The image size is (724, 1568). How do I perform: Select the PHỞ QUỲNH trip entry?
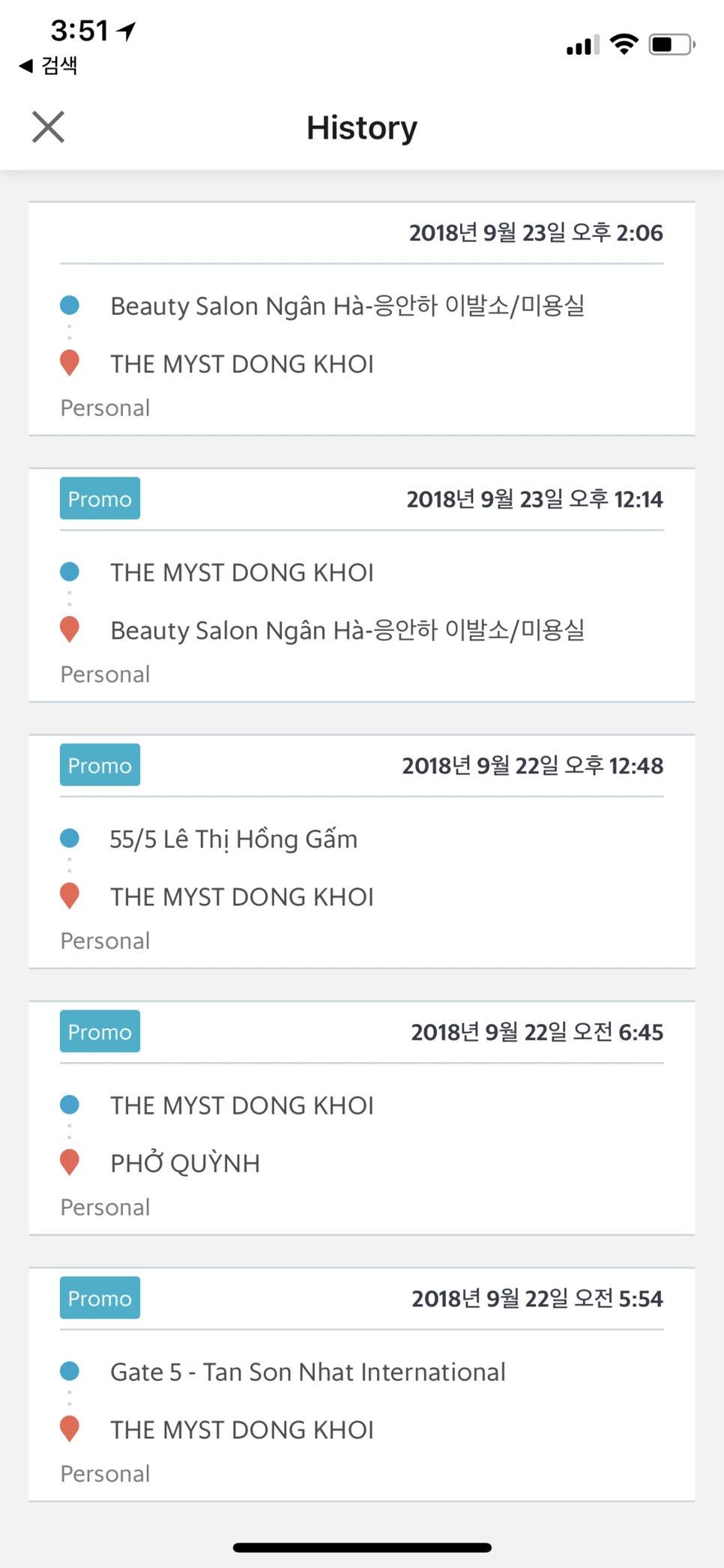click(x=362, y=1117)
